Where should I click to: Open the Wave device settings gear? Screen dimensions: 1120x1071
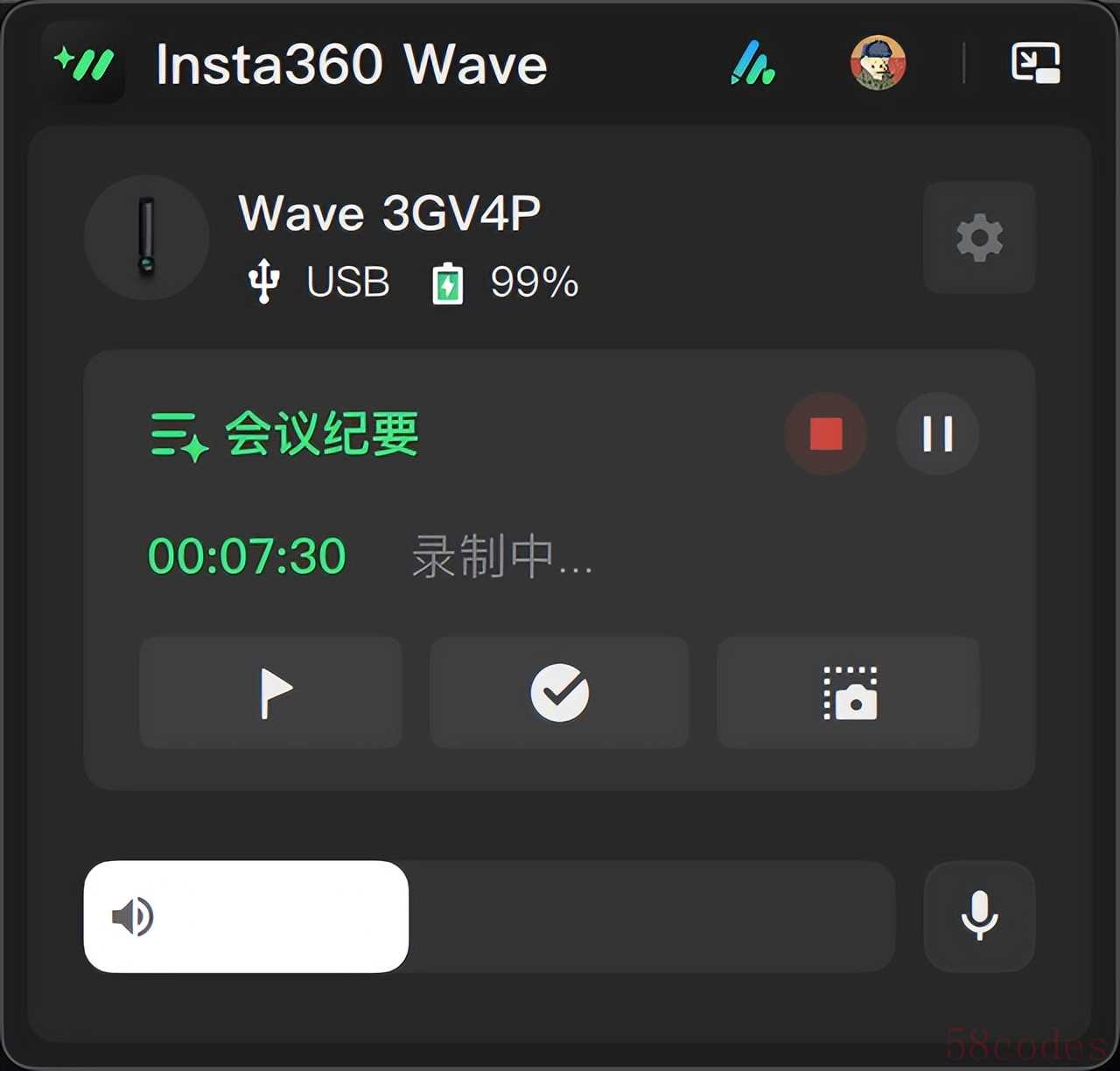[979, 237]
